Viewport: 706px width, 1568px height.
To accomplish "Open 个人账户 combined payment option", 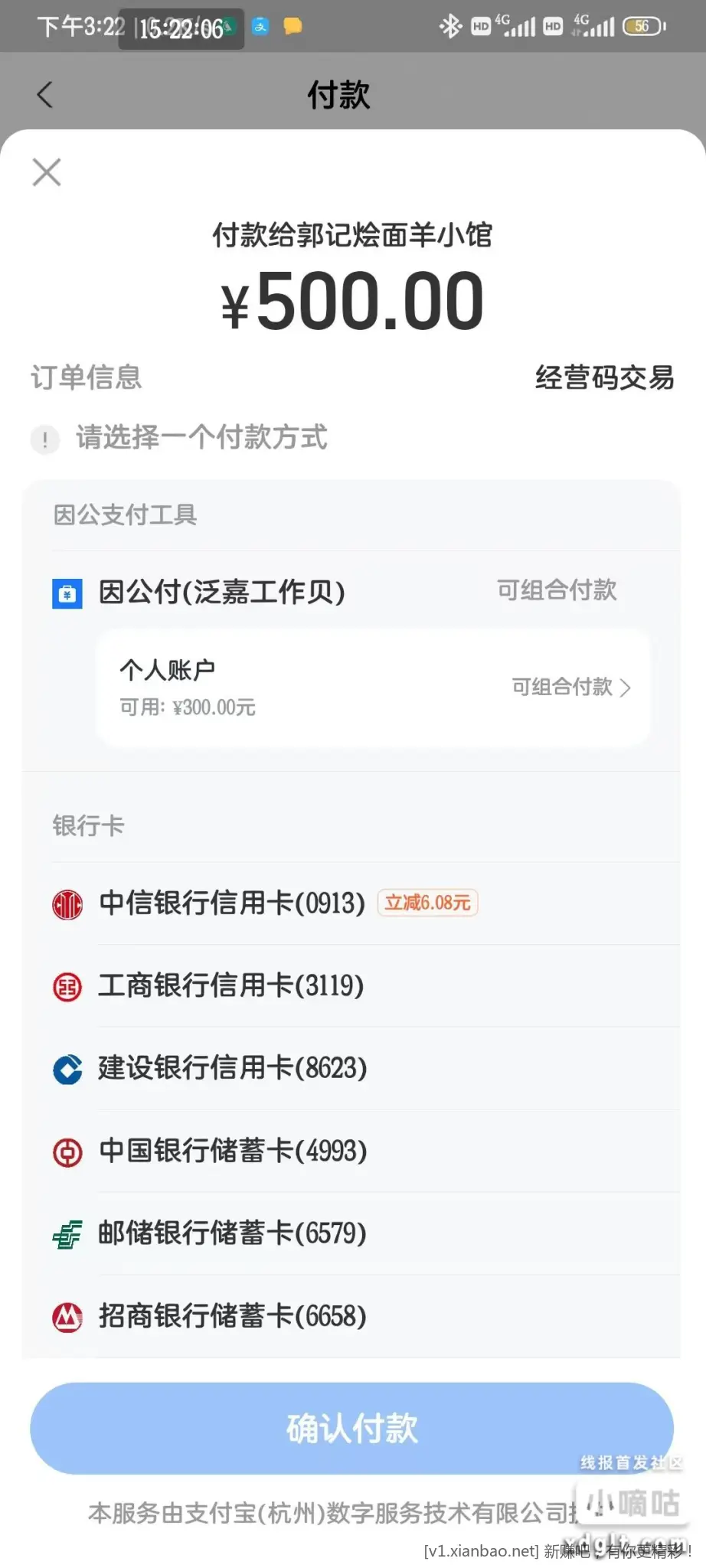I will (x=373, y=687).
